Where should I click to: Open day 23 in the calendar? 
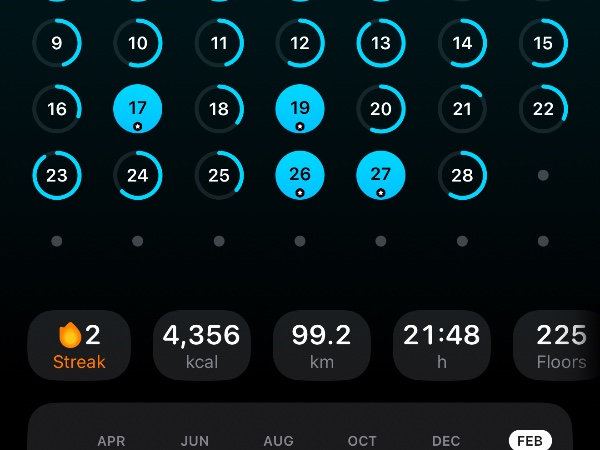57,177
